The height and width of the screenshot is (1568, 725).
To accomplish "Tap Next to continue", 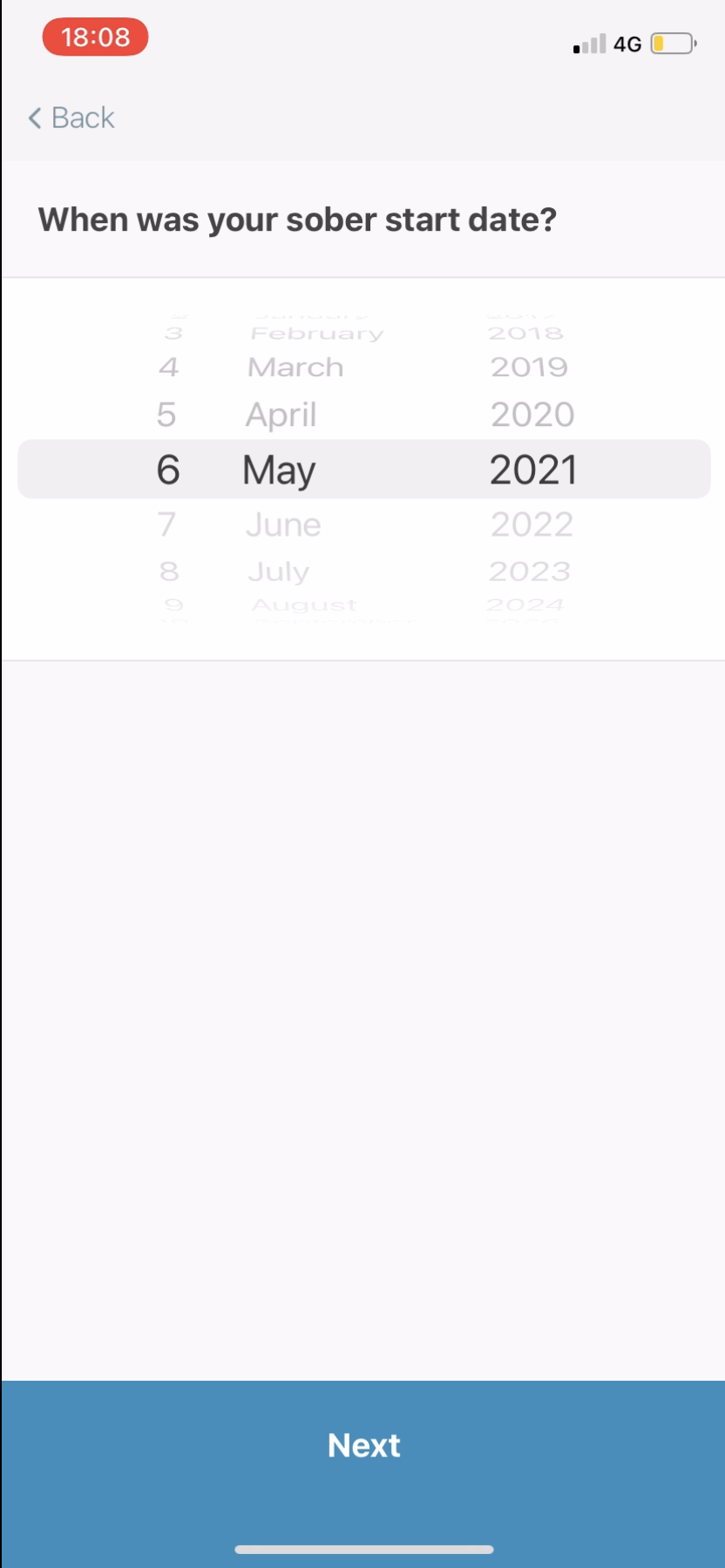I will [x=362, y=1444].
